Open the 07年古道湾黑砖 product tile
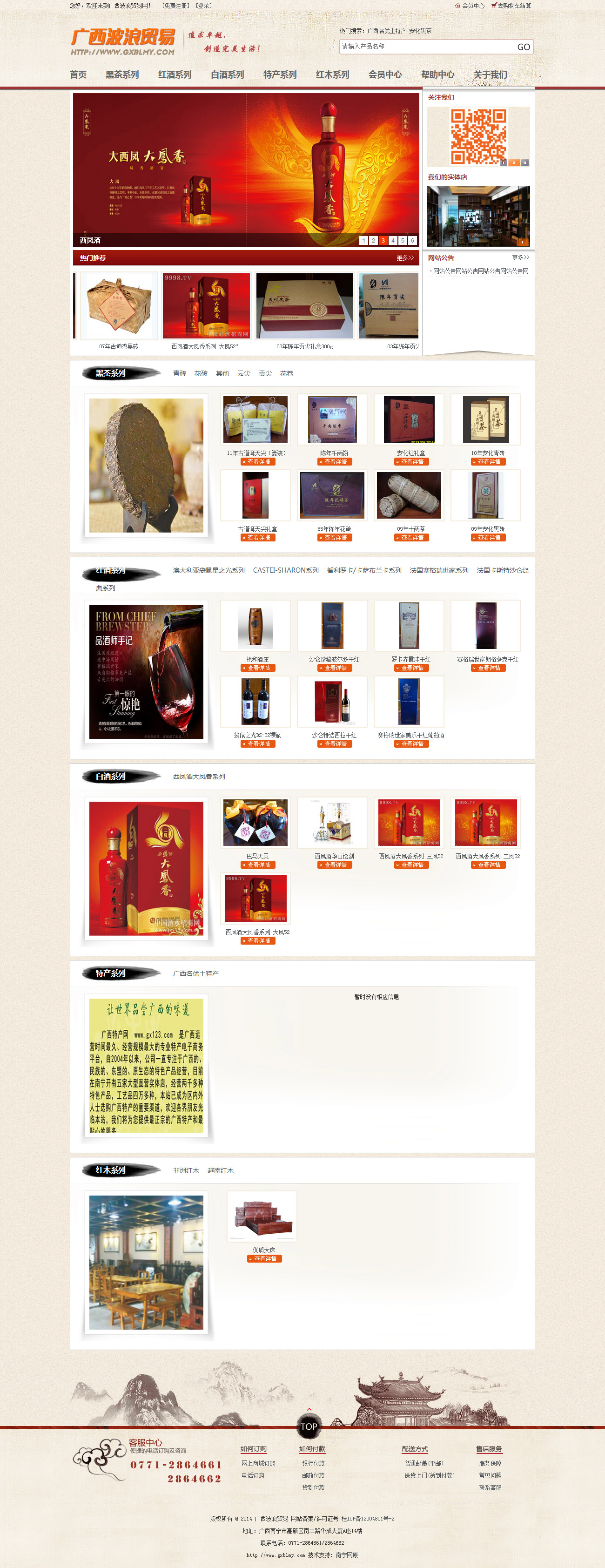Viewport: 605px width, 1568px height. pos(119,306)
